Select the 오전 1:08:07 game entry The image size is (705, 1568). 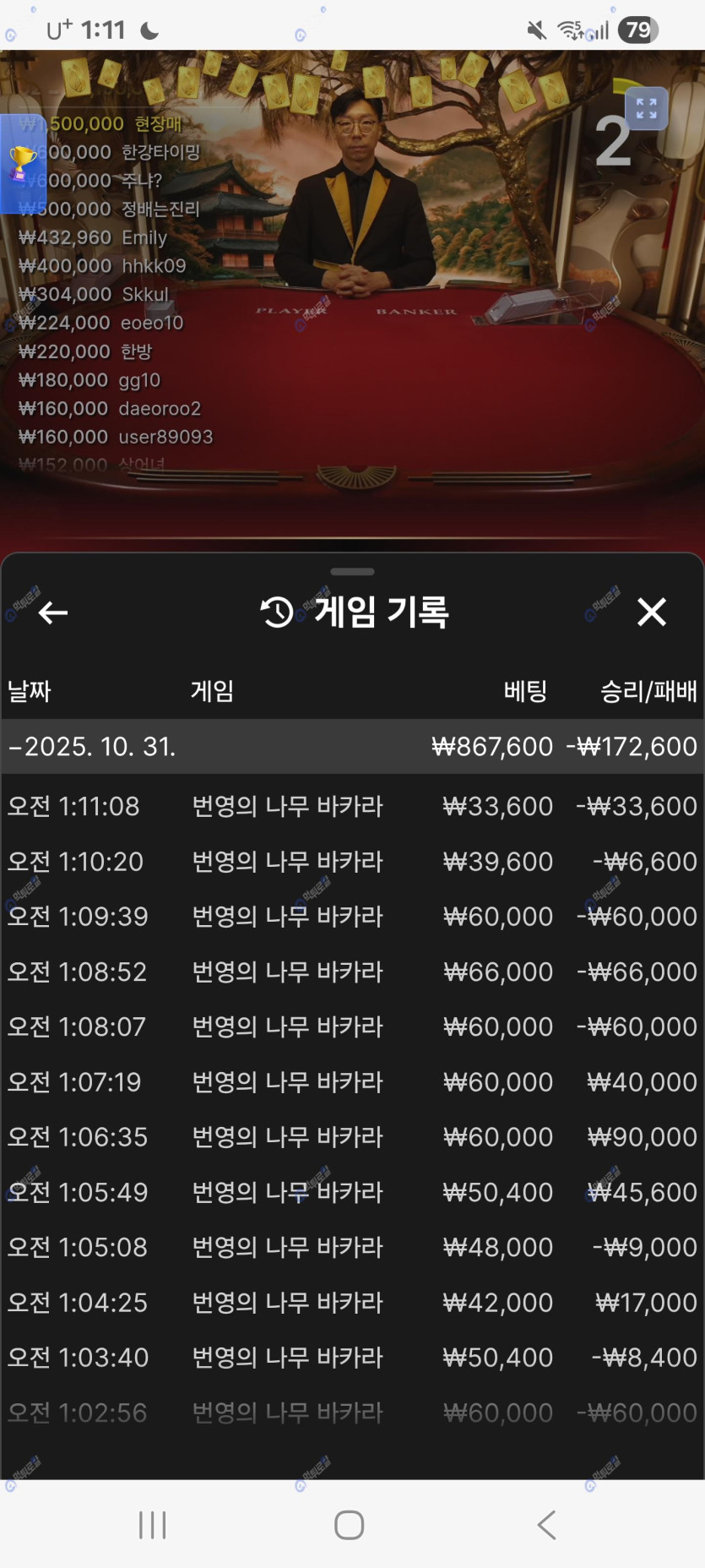pyautogui.click(x=352, y=1026)
